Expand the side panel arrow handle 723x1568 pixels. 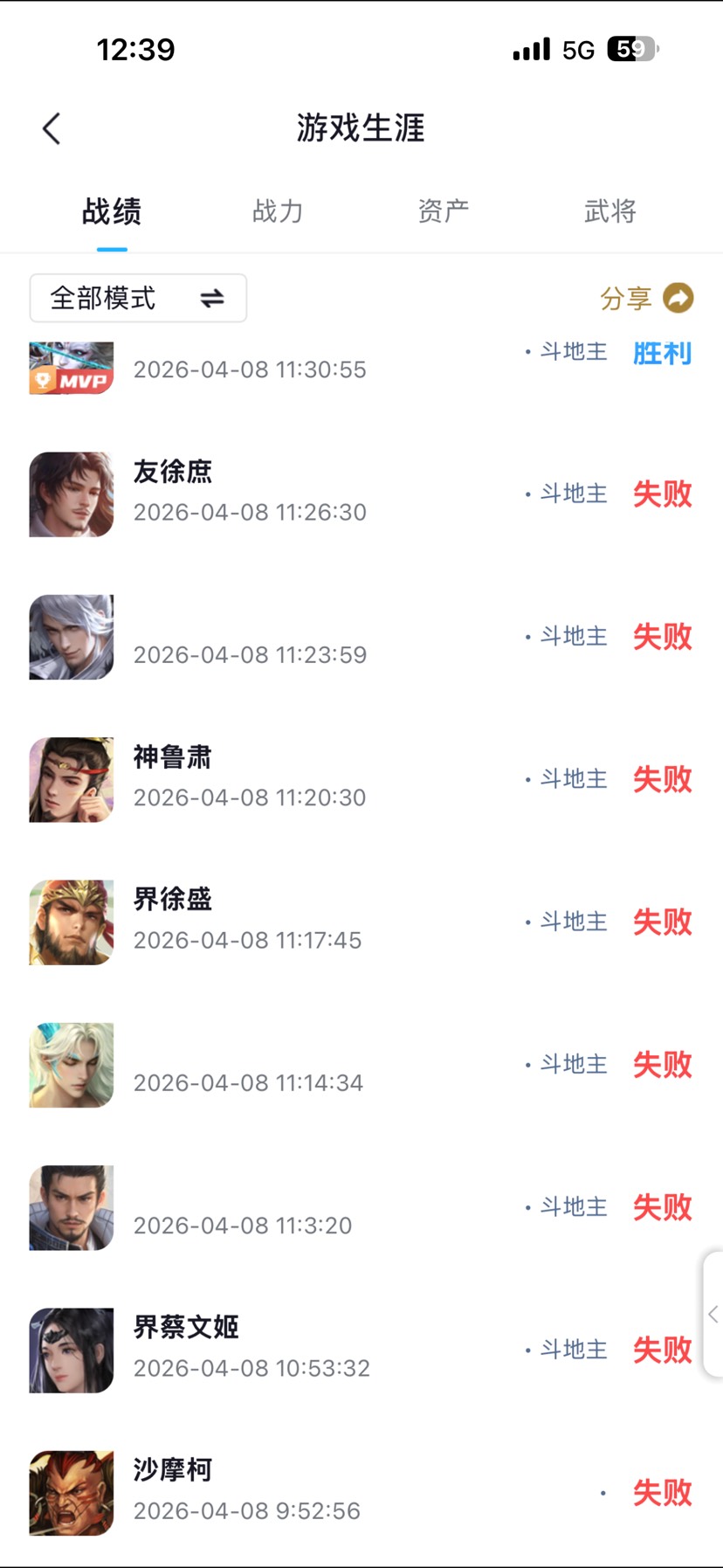click(x=713, y=1315)
